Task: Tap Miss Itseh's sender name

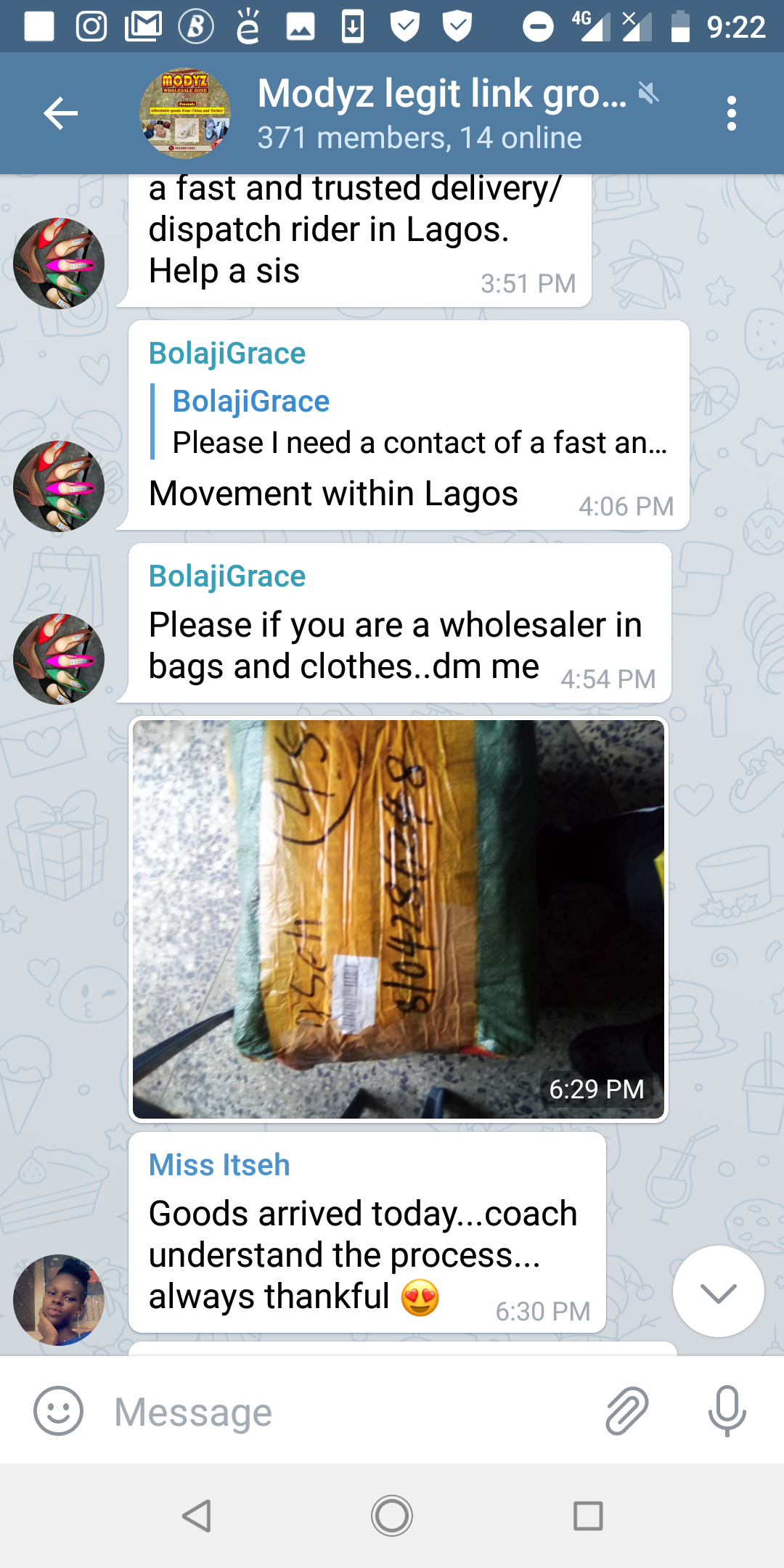Action: point(219,1165)
